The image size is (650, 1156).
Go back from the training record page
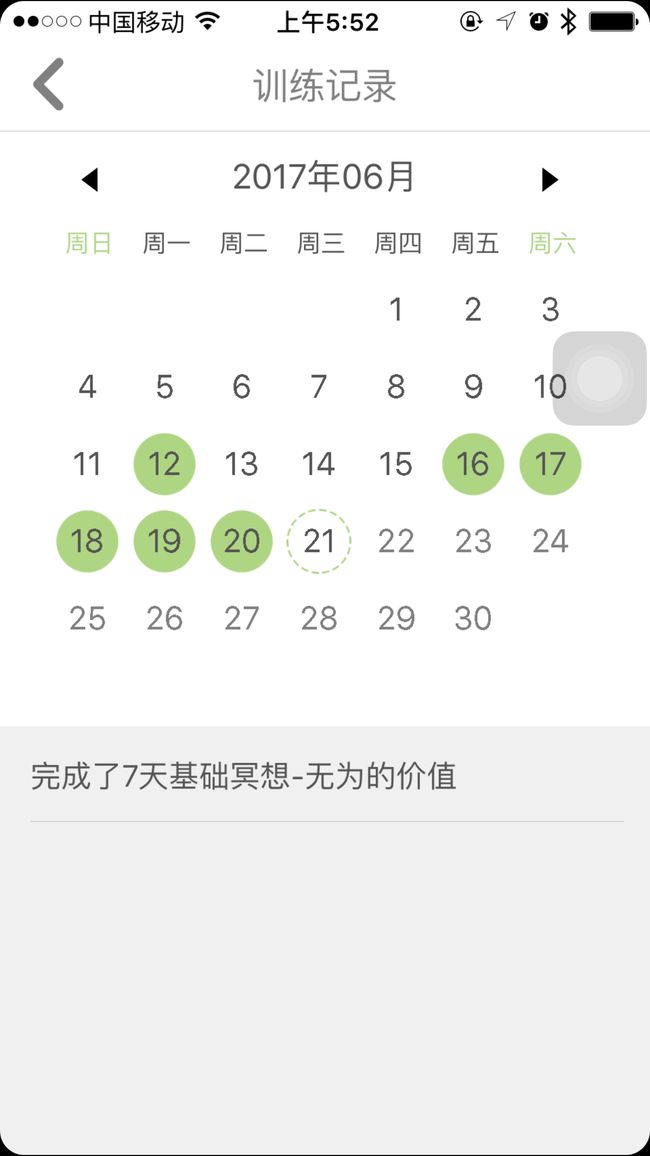49,84
